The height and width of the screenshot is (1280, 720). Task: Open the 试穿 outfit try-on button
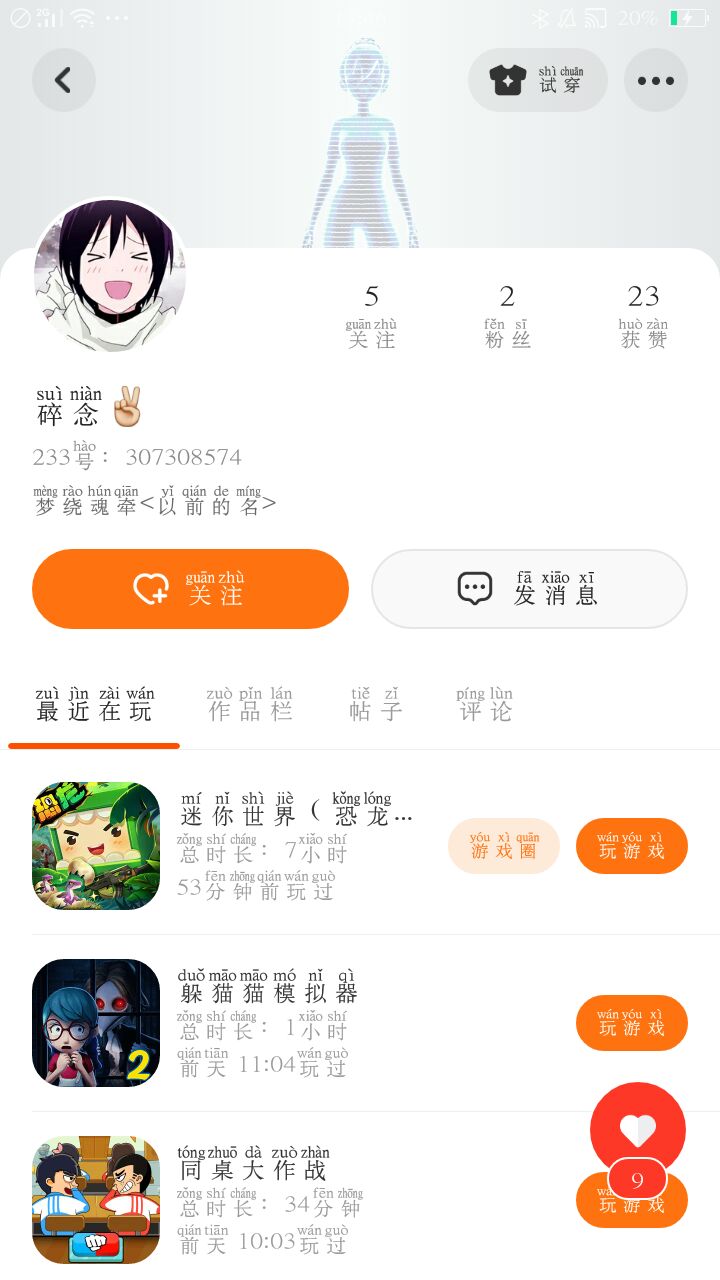click(x=538, y=80)
